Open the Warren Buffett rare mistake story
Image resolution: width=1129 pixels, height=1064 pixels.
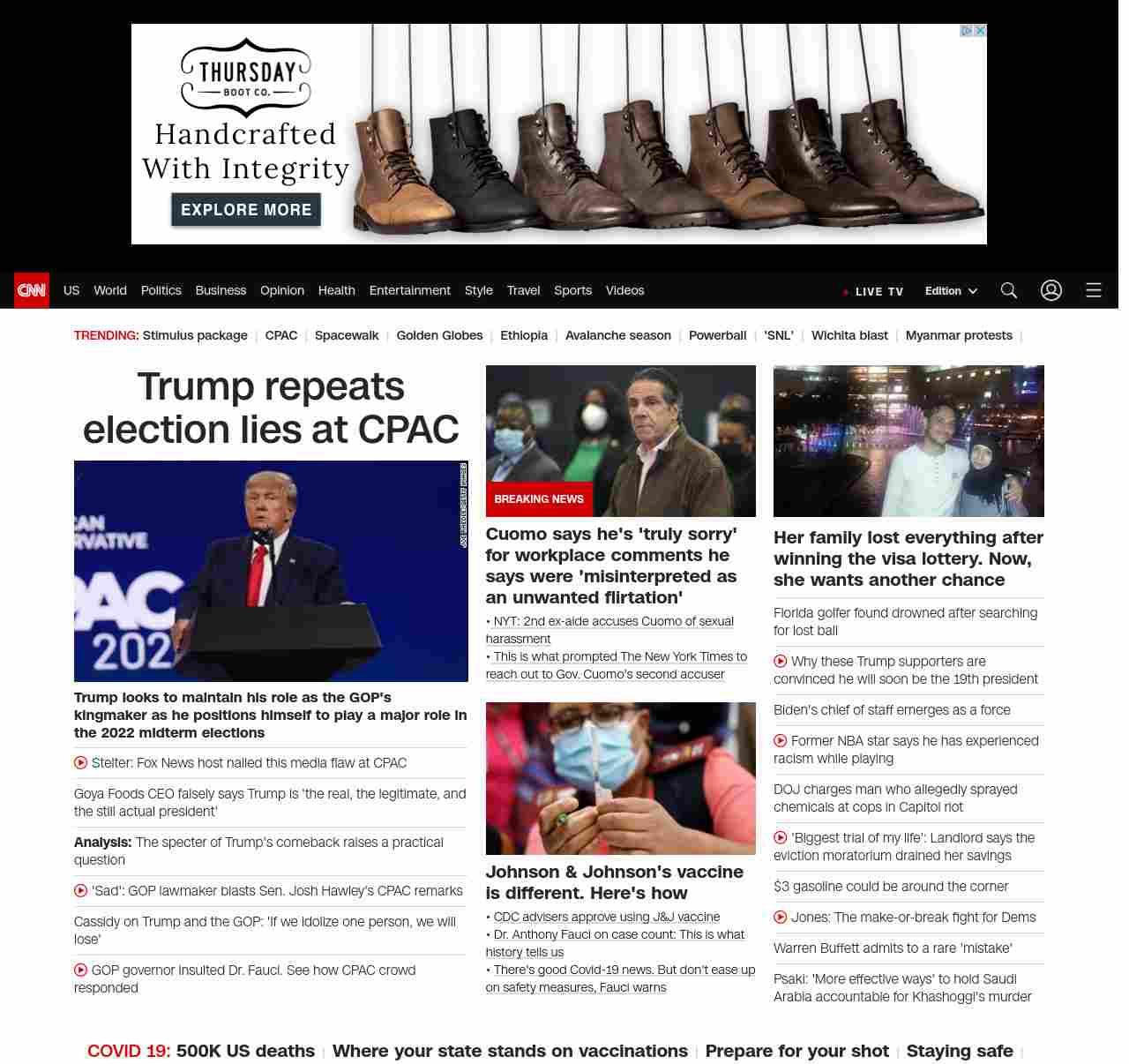tap(893, 948)
